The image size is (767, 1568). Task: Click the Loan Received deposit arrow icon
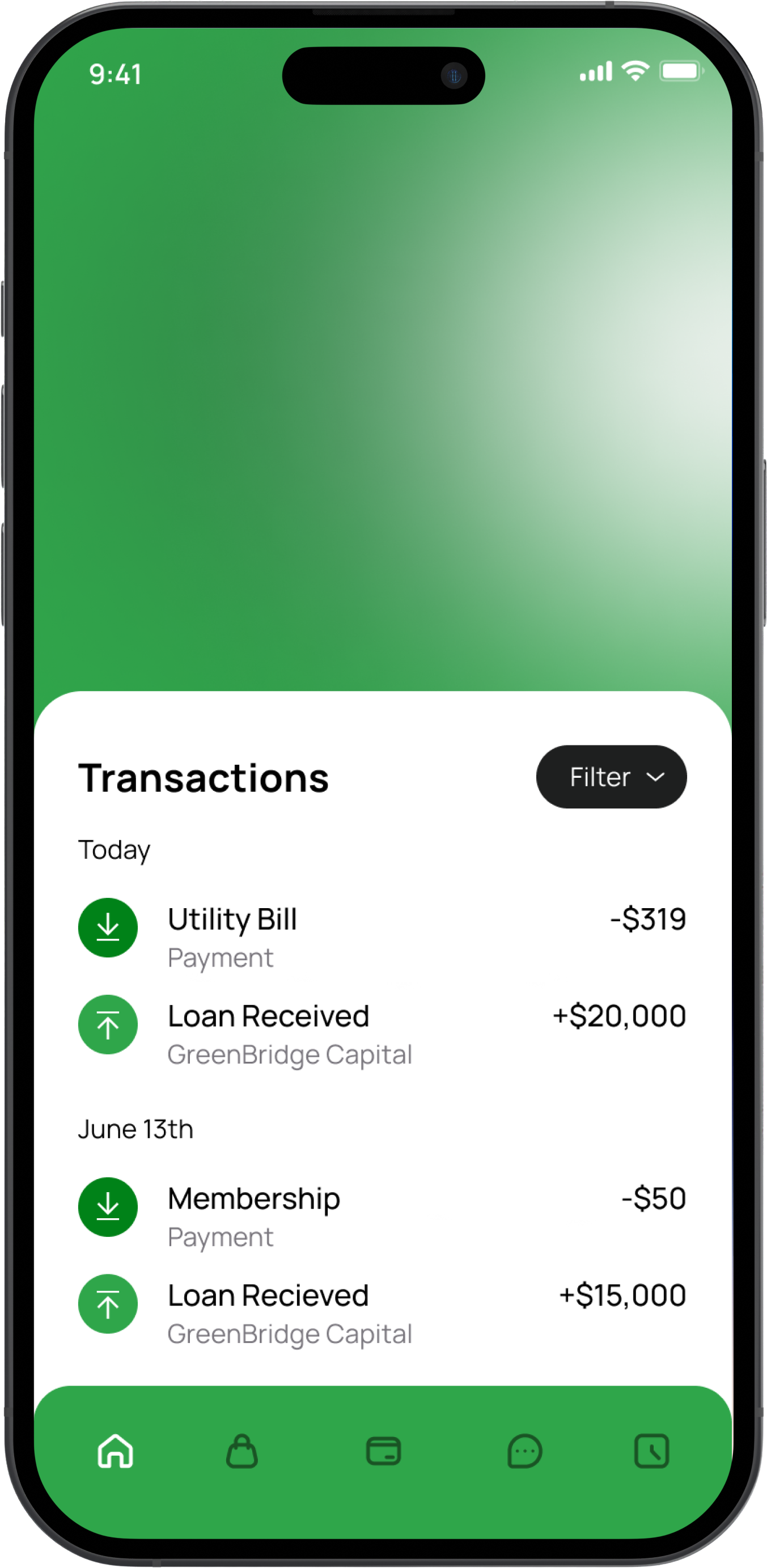click(108, 1024)
